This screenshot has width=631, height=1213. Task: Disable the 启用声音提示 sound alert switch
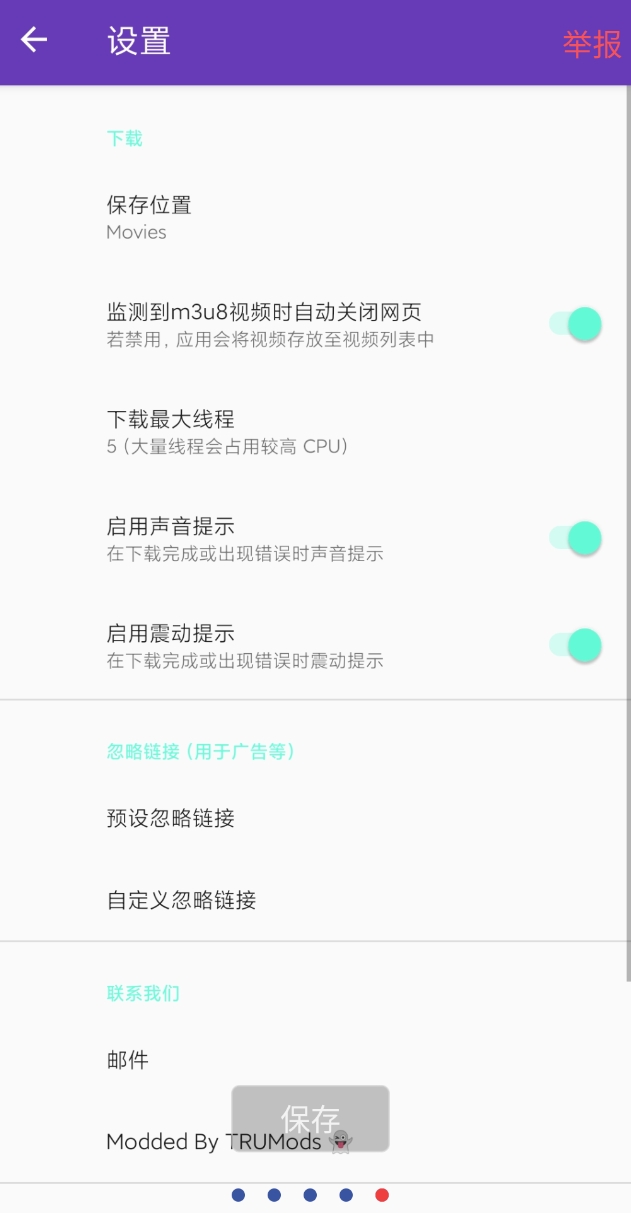click(x=576, y=538)
